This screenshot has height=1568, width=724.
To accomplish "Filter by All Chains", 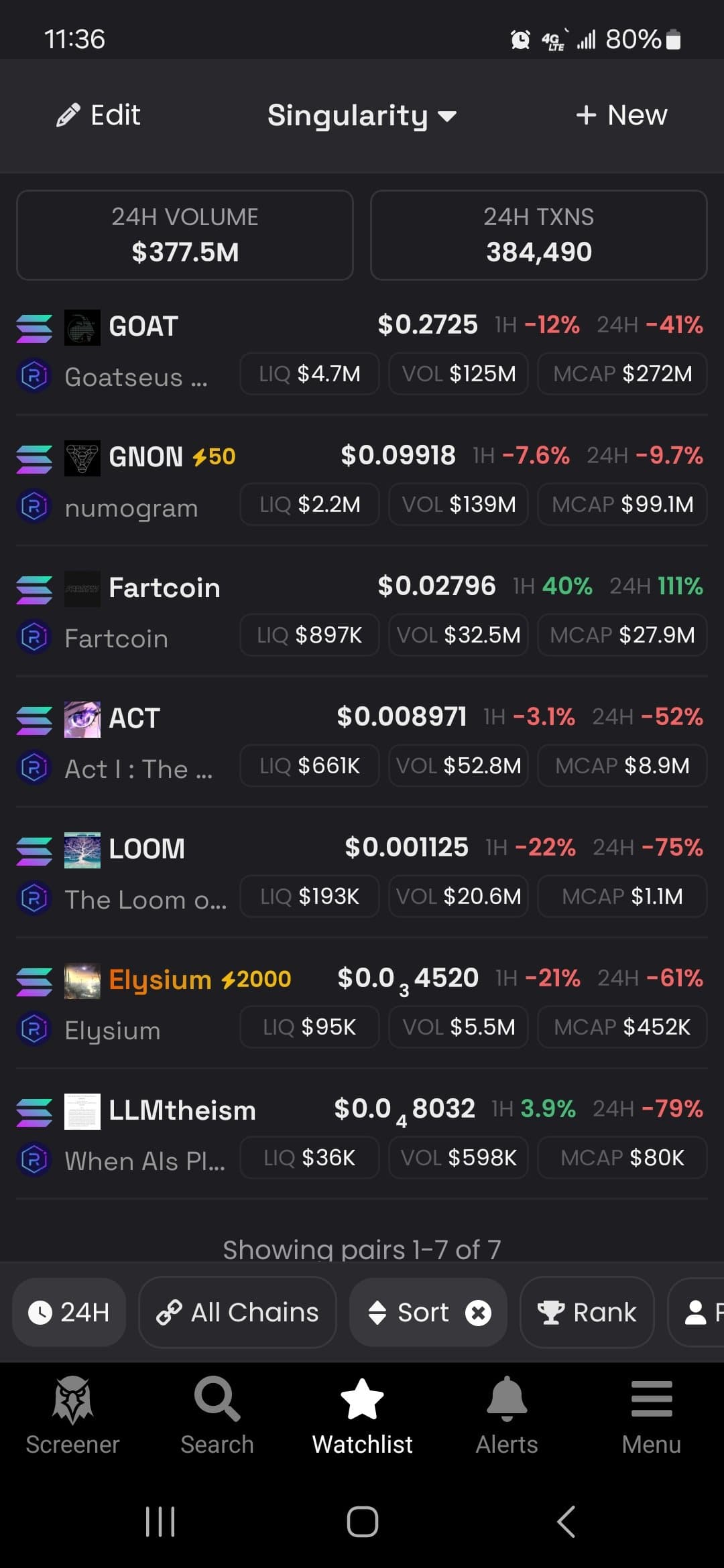I will pos(237,1312).
